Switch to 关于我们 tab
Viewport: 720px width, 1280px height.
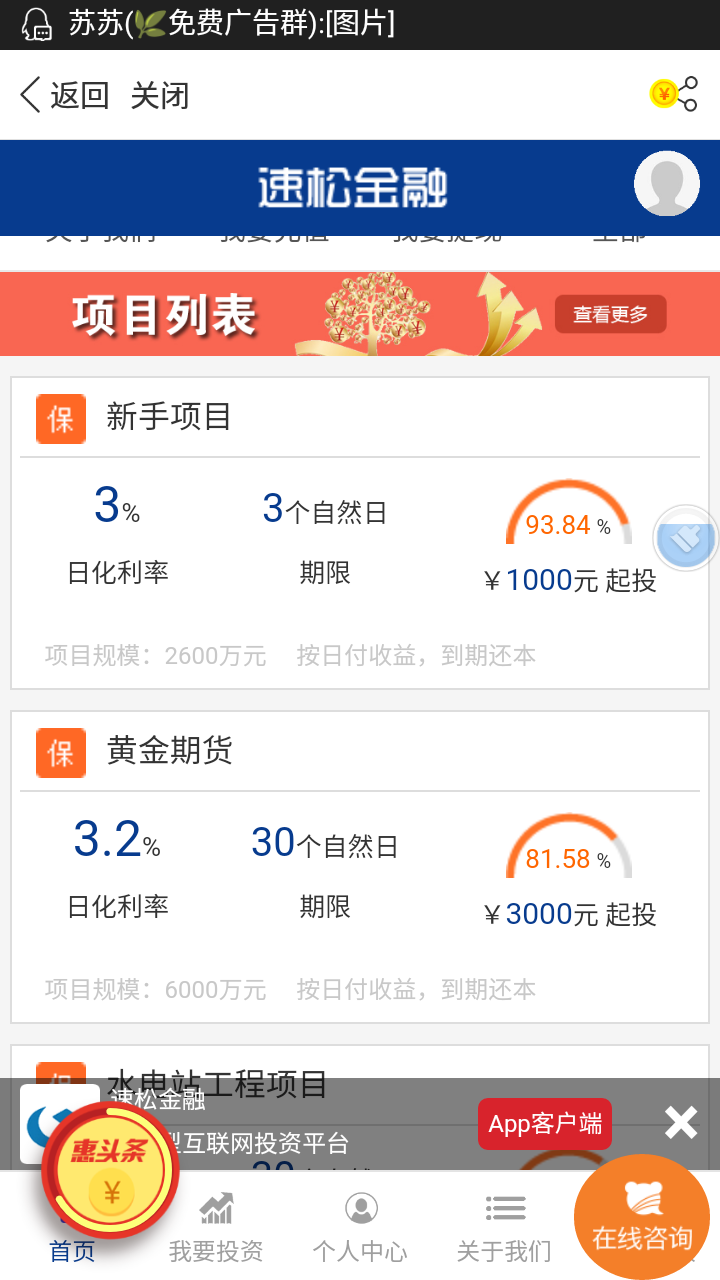pyautogui.click(x=504, y=1227)
